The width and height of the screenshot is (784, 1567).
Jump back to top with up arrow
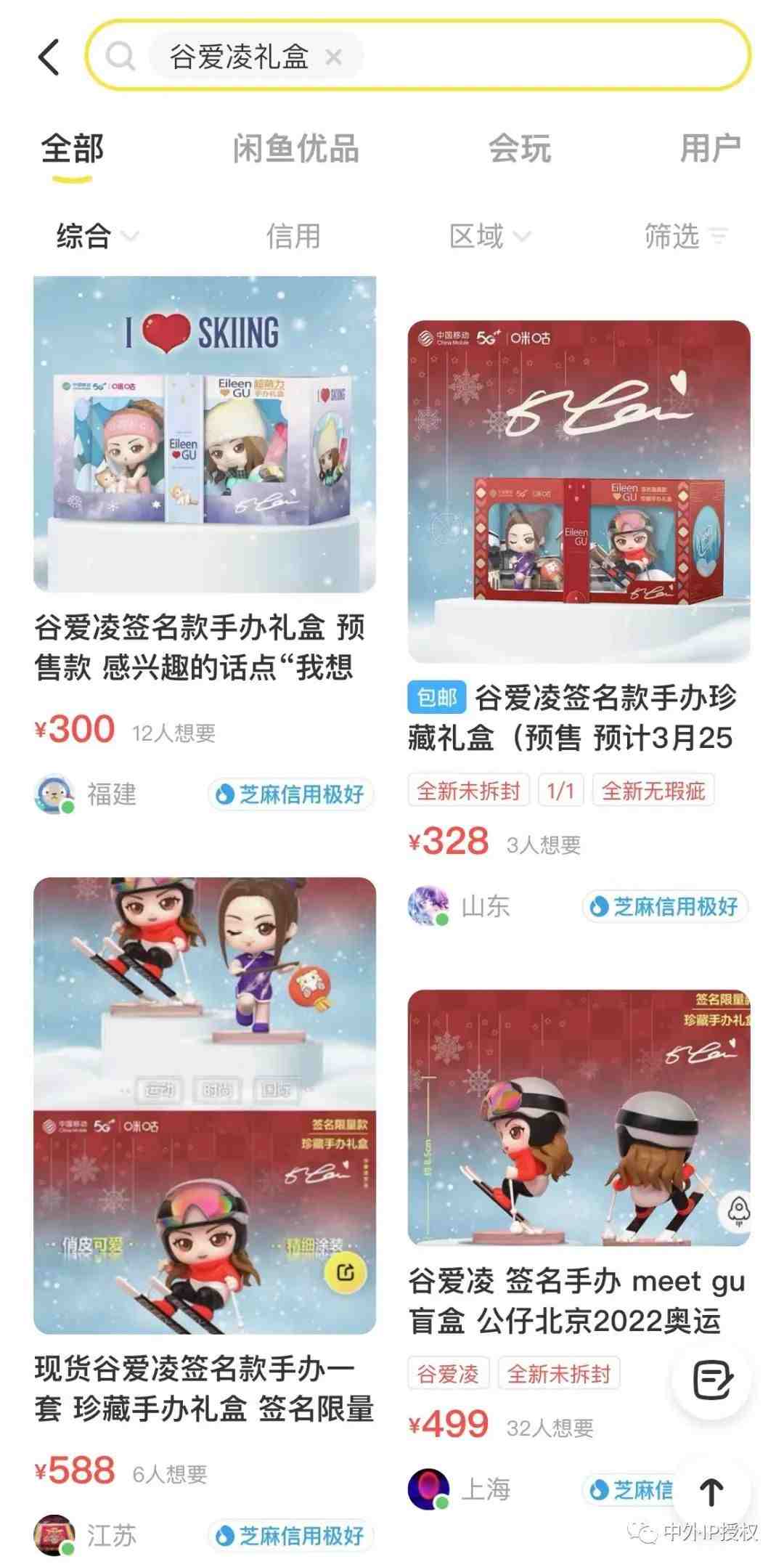[x=711, y=1491]
